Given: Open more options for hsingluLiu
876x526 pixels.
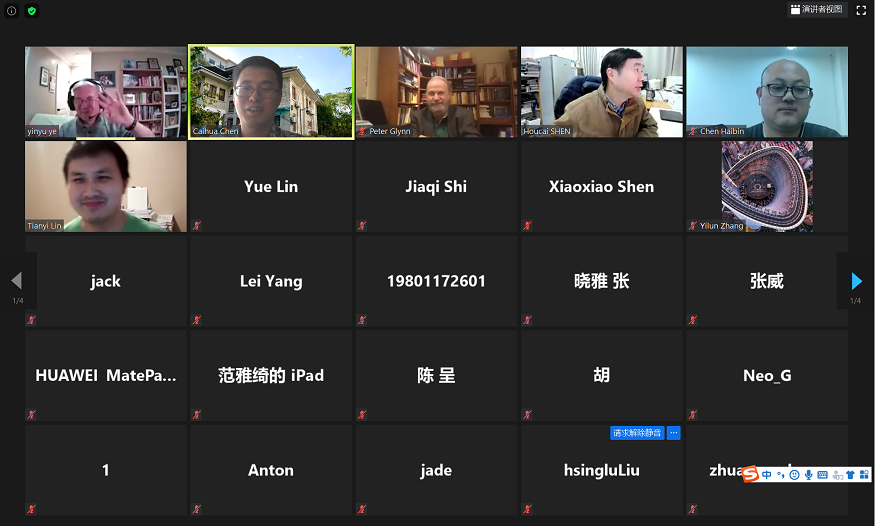Looking at the screenshot, I should point(673,433).
